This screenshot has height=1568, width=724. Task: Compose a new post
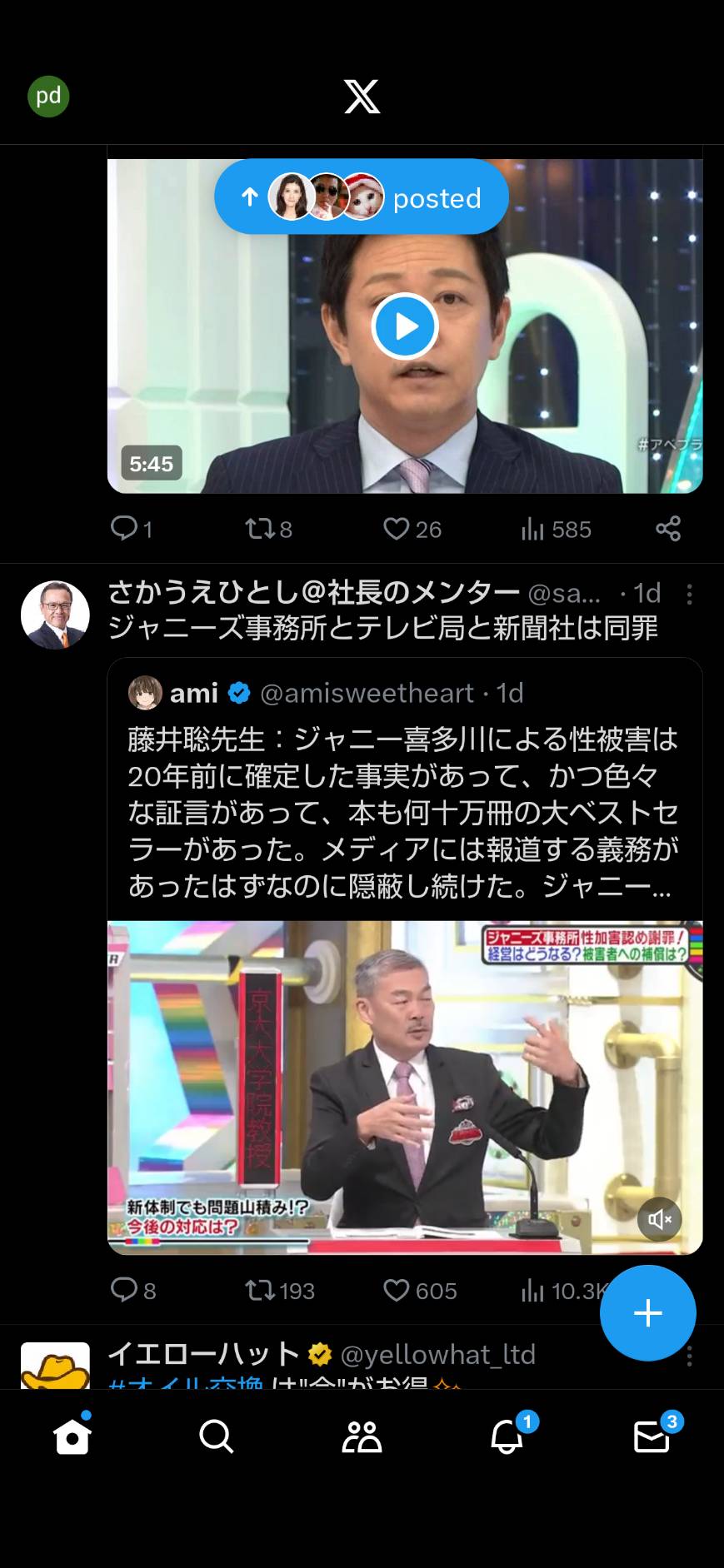tap(648, 1313)
